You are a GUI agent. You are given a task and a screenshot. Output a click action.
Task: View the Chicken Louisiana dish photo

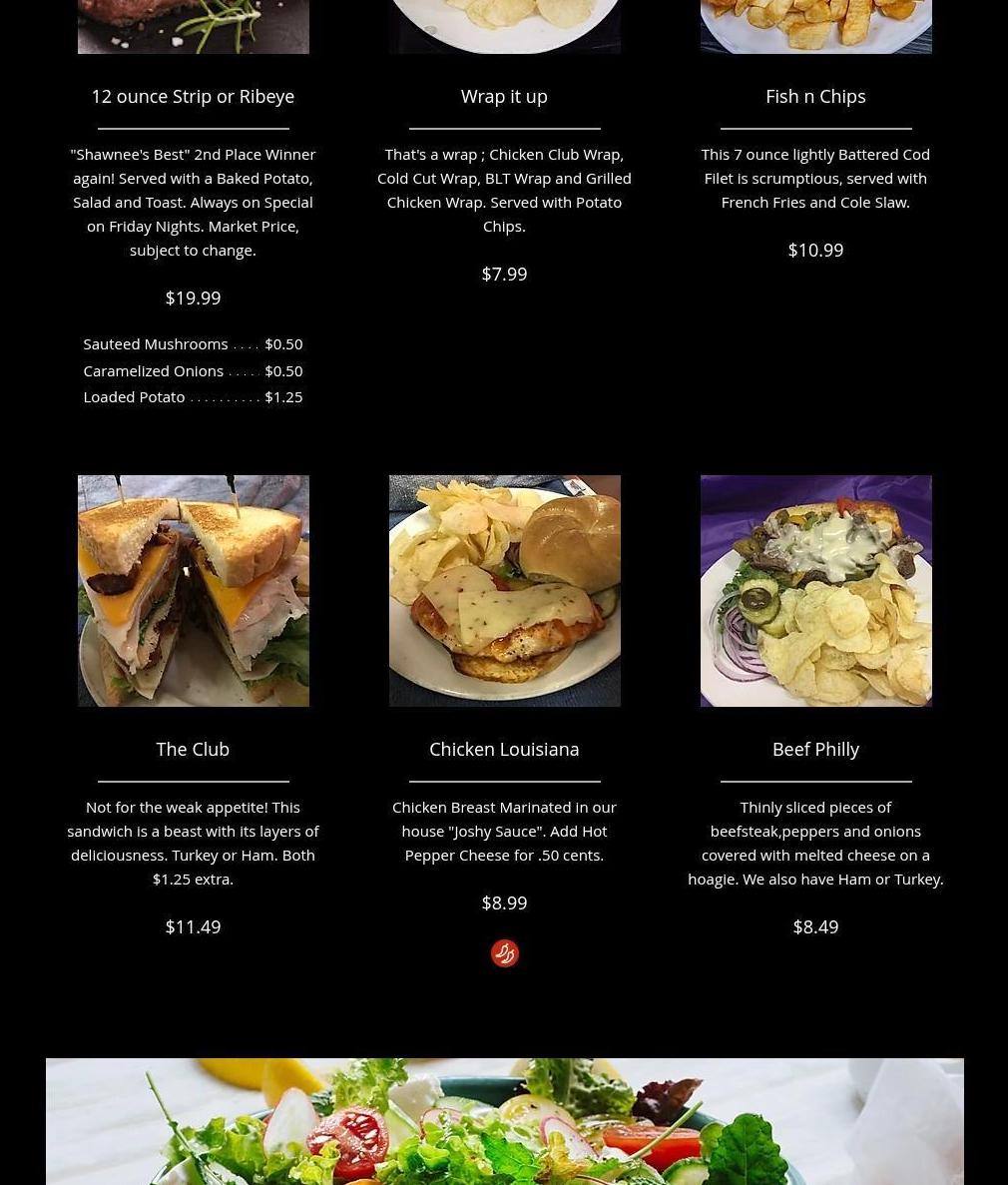point(505,591)
